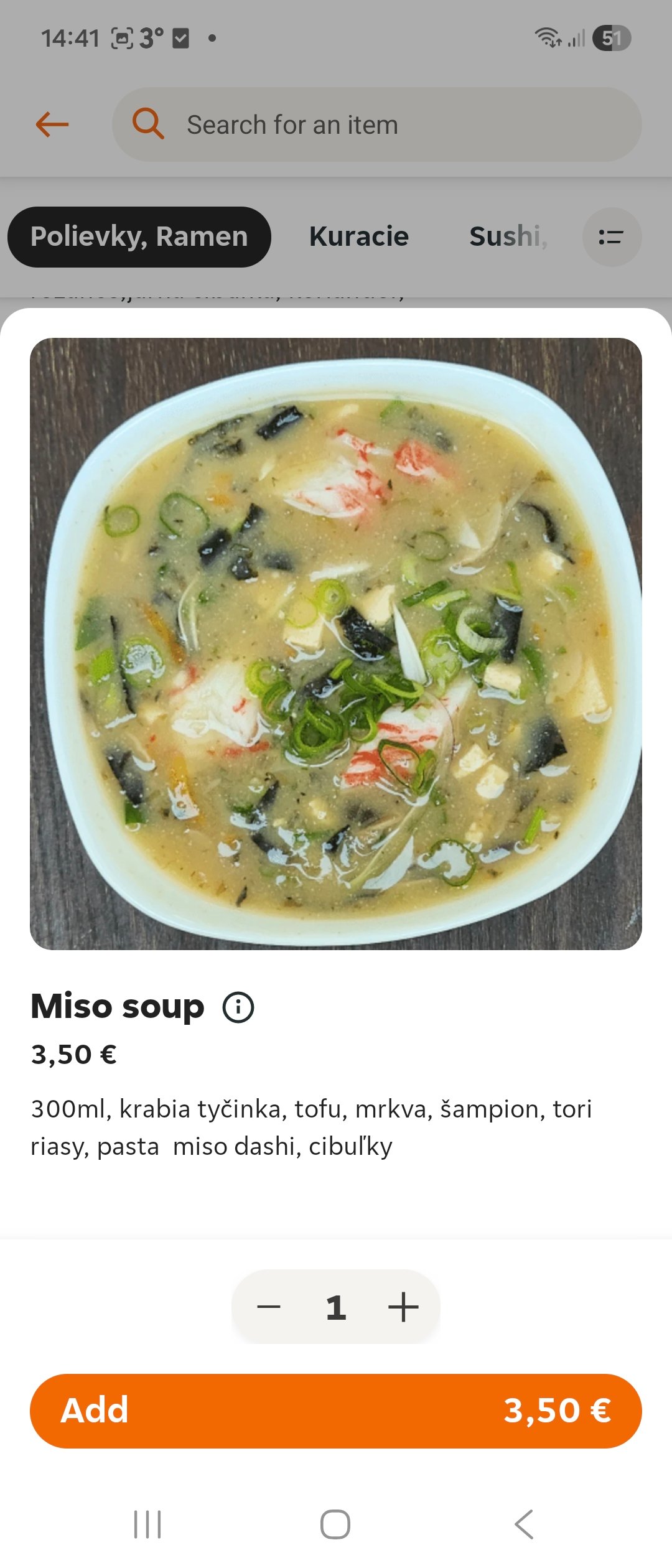The width and height of the screenshot is (672, 1568).
Task: Open the category list menu icon
Action: [612, 237]
